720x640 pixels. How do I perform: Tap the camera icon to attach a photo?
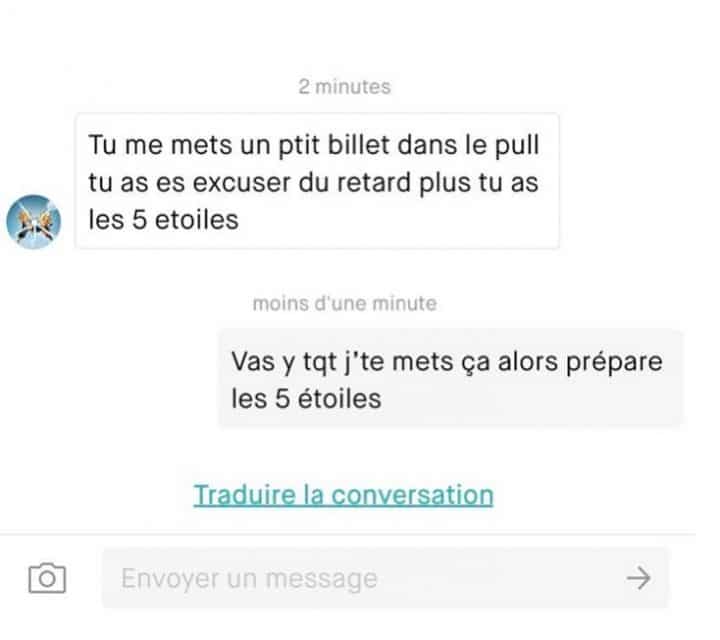click(47, 578)
